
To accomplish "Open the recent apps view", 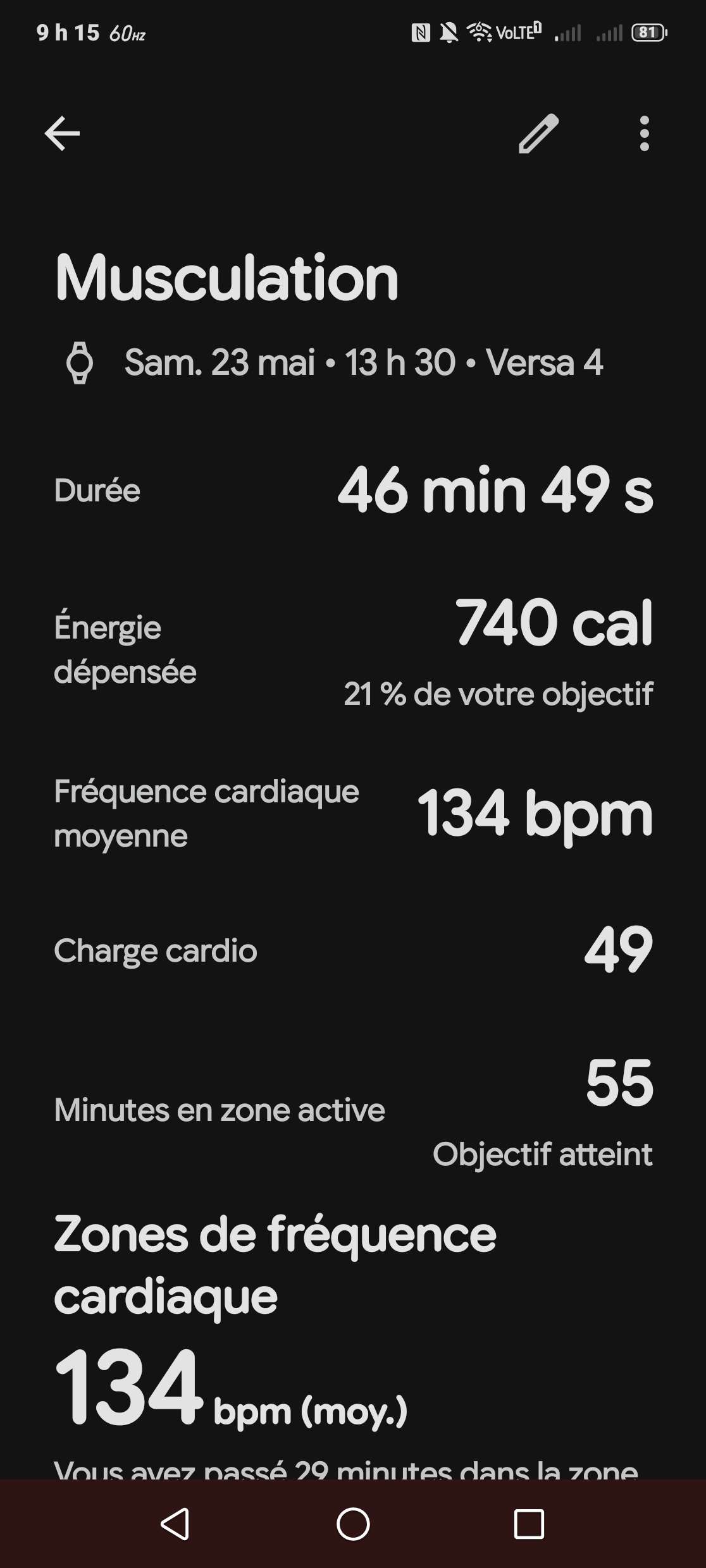I will coord(529,1524).
